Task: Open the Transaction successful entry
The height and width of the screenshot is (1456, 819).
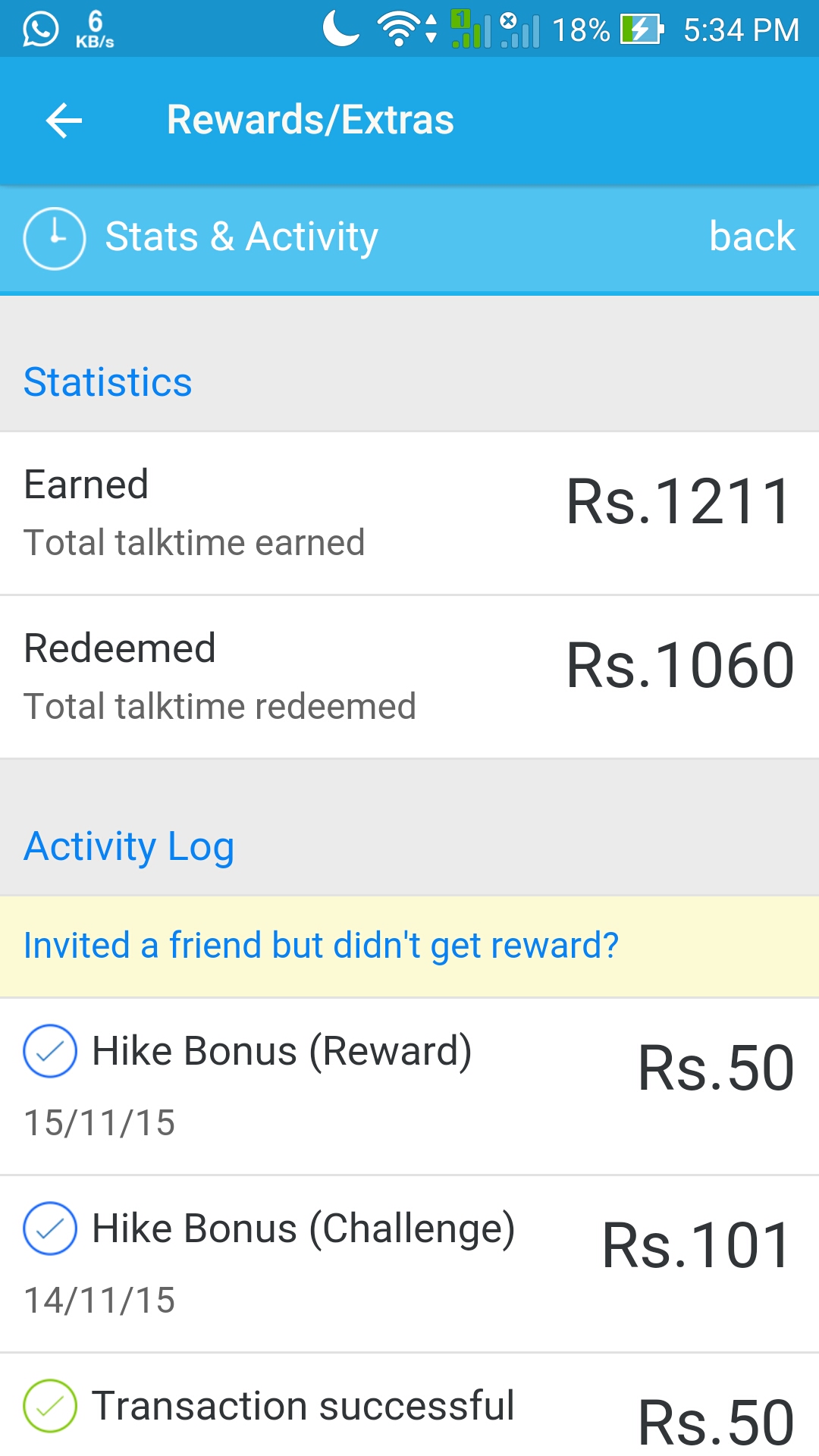Action: click(409, 1409)
